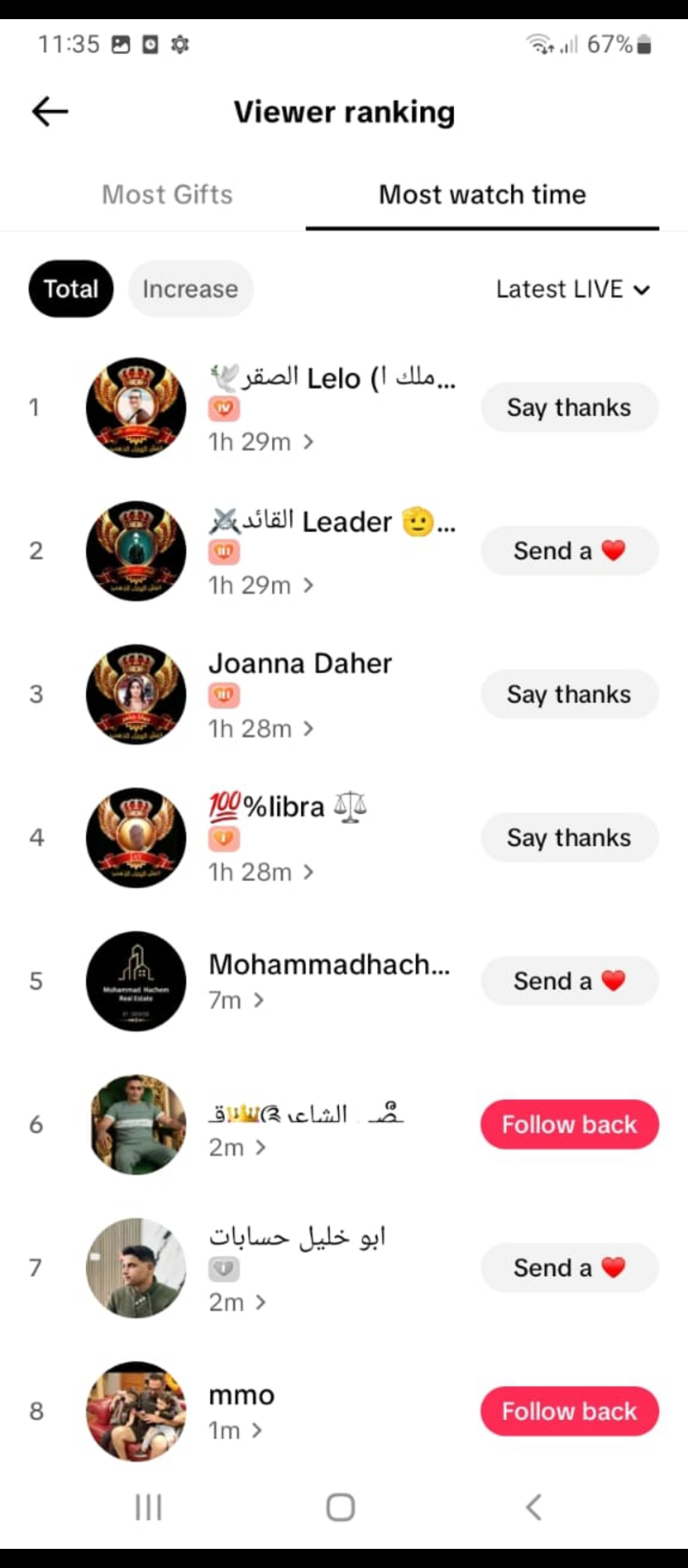Image resolution: width=688 pixels, height=1568 pixels.
Task: Open Joanna Daher's 1h 28m watch time details
Action: pyautogui.click(x=261, y=729)
